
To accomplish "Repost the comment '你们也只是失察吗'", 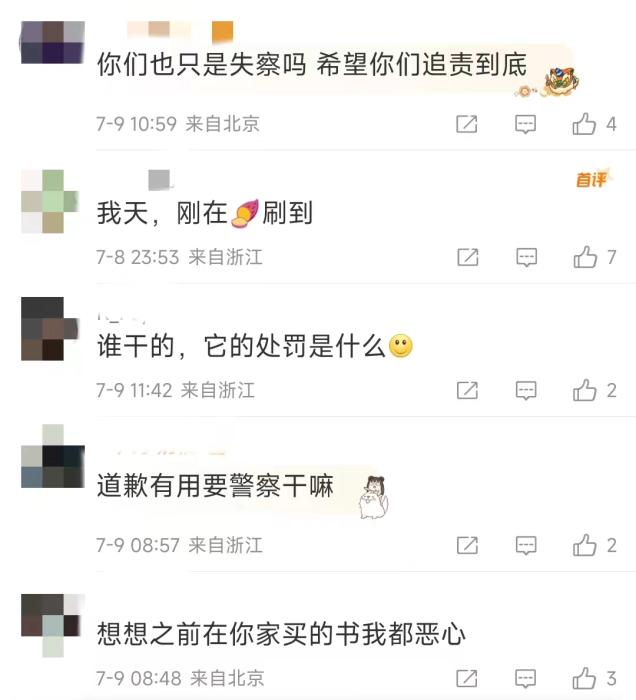I will (x=467, y=124).
